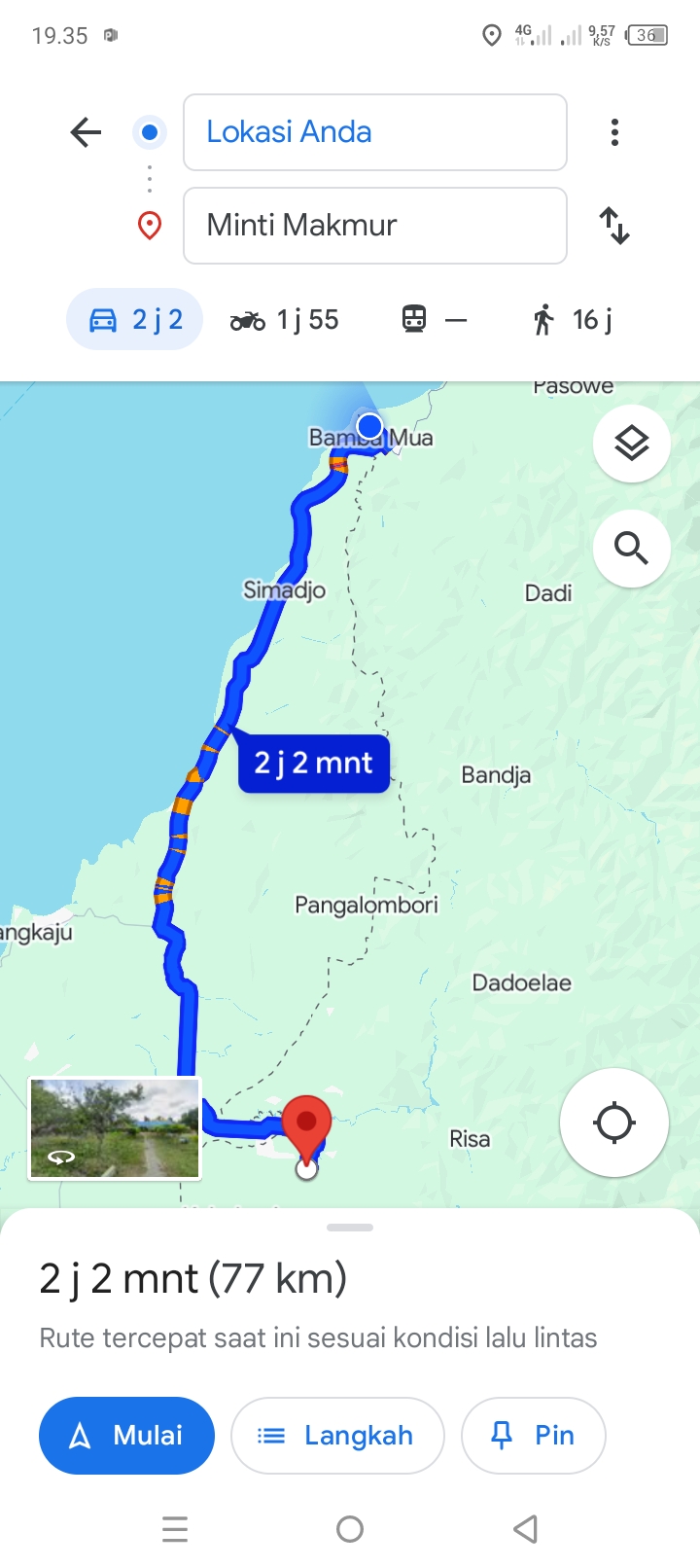Open the Street View thumbnail
This screenshot has width=700, height=1568.
click(x=115, y=1128)
